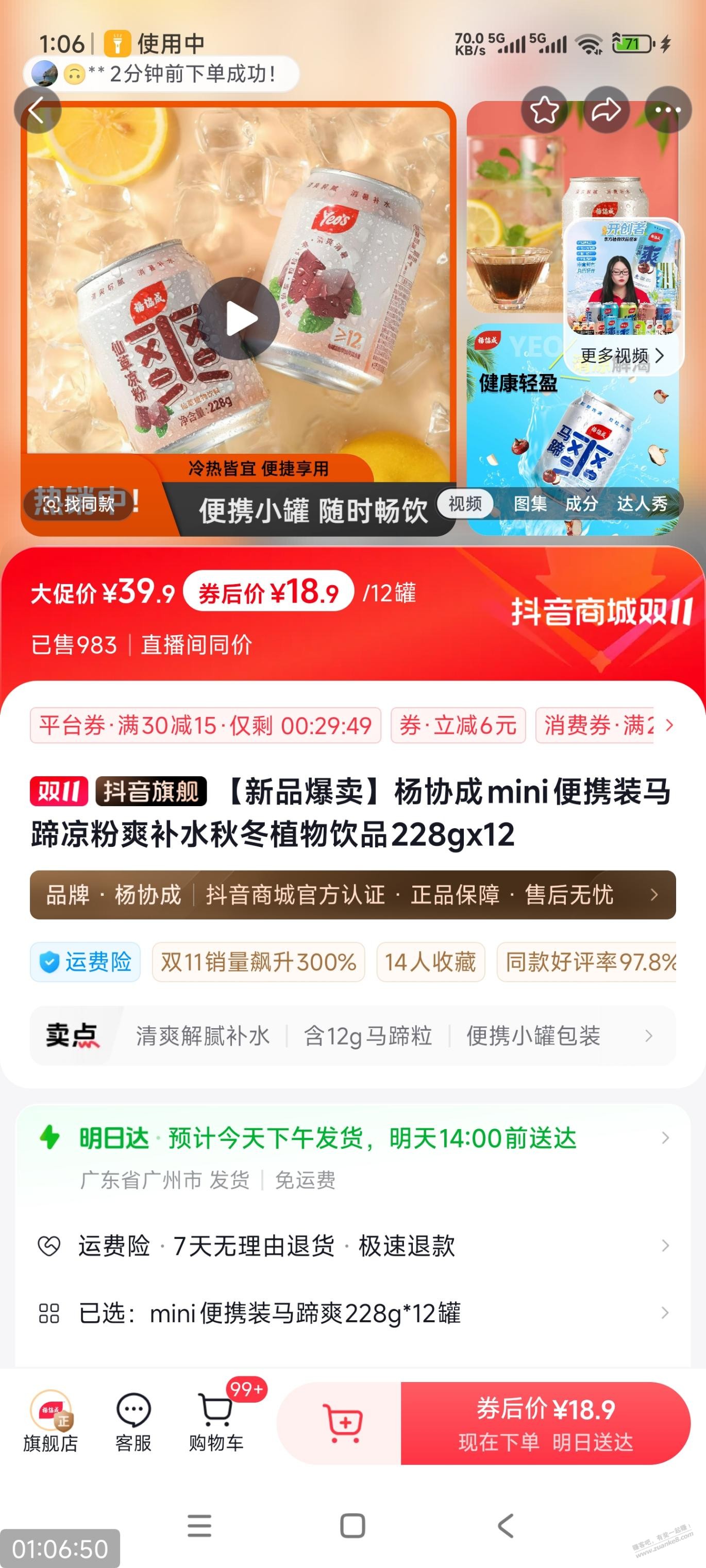Open the three-dot overflow menu
The image size is (706, 1568).
668,110
